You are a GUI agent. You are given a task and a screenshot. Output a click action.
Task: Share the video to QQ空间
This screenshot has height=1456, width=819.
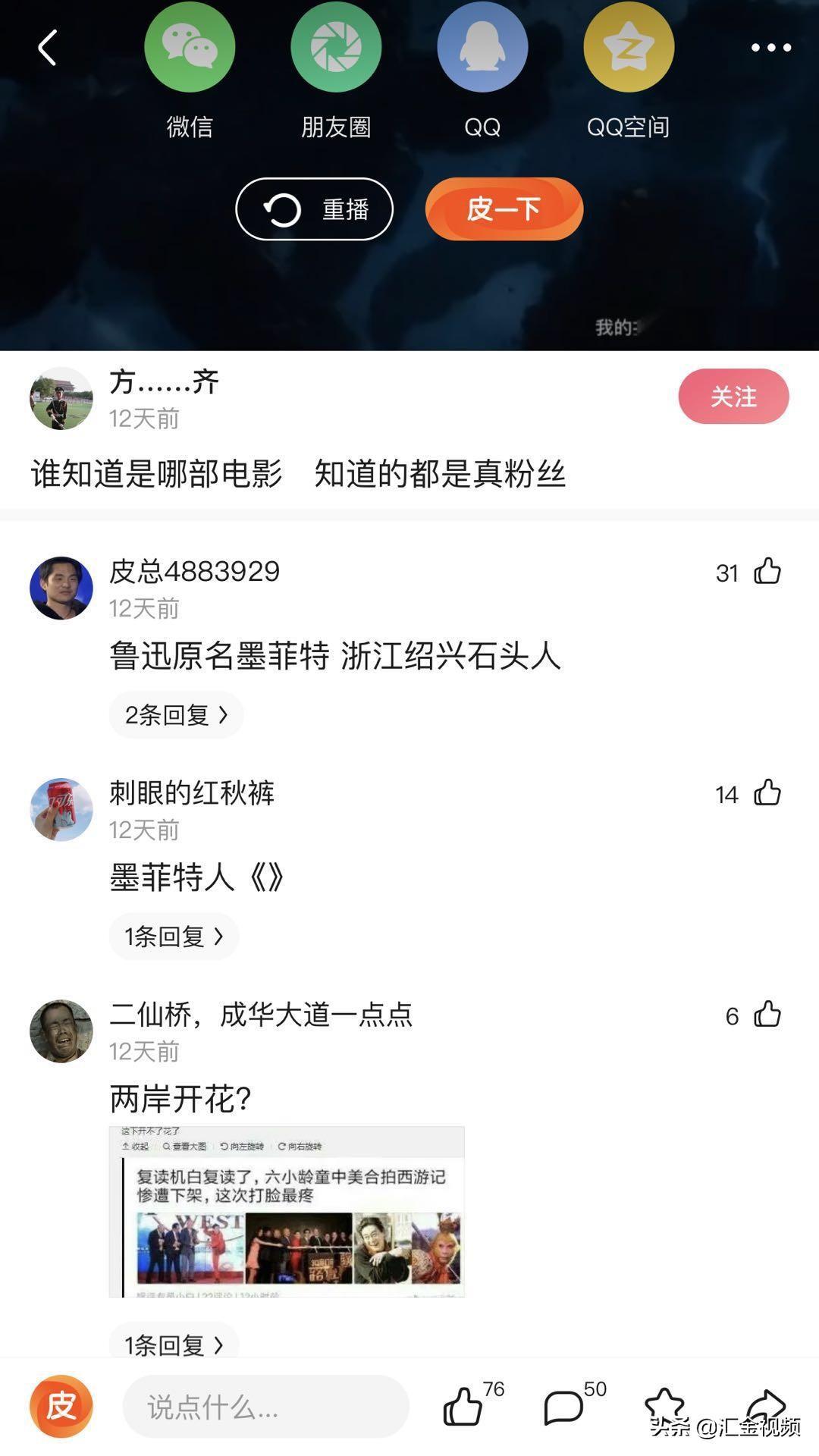[629, 47]
